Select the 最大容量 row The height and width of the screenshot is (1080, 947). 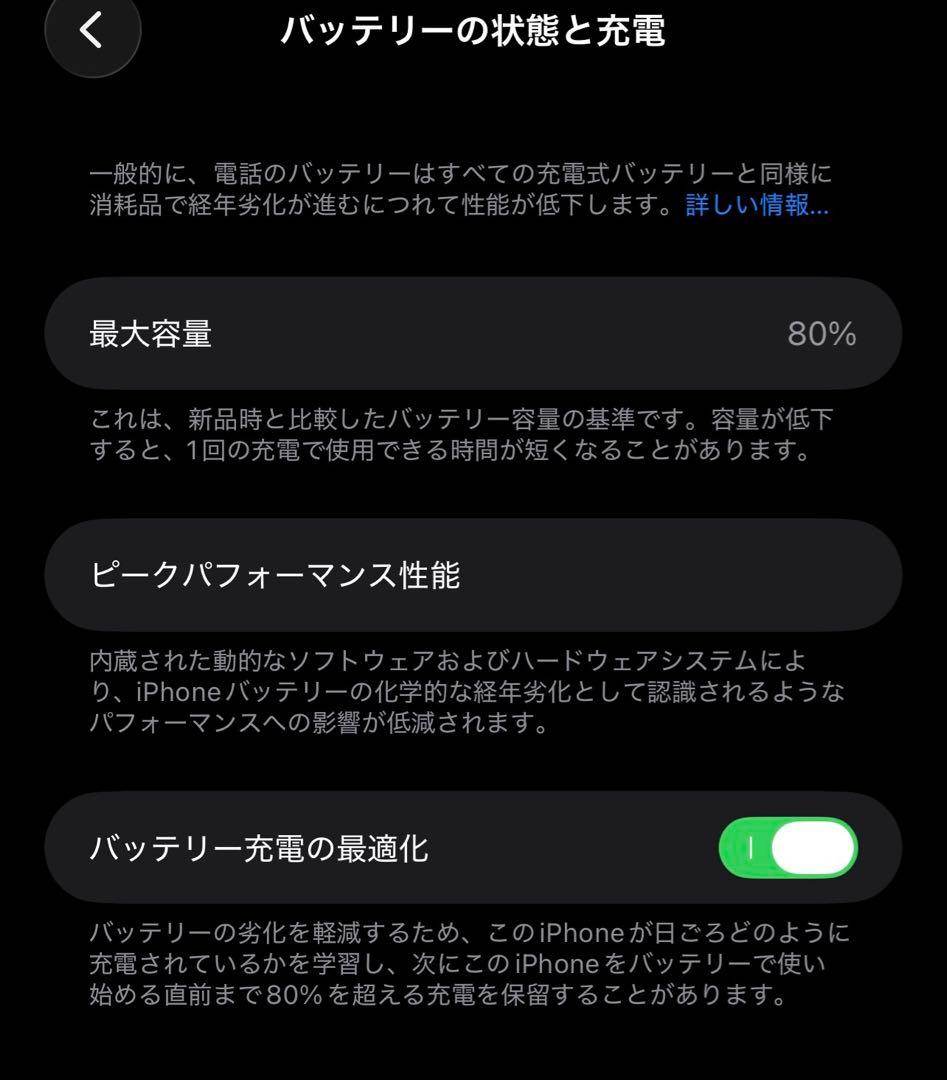pos(473,333)
